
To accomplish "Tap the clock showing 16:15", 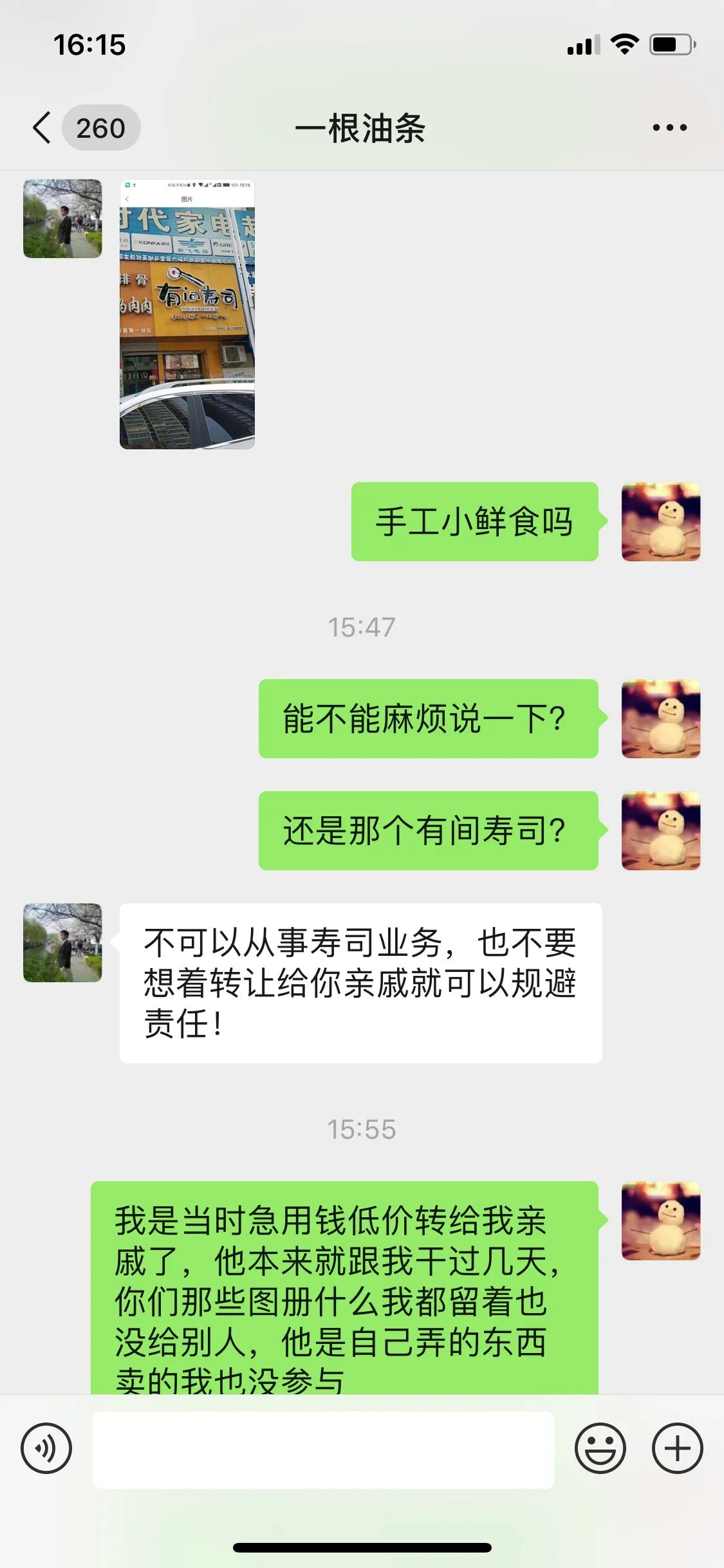I will click(89, 44).
